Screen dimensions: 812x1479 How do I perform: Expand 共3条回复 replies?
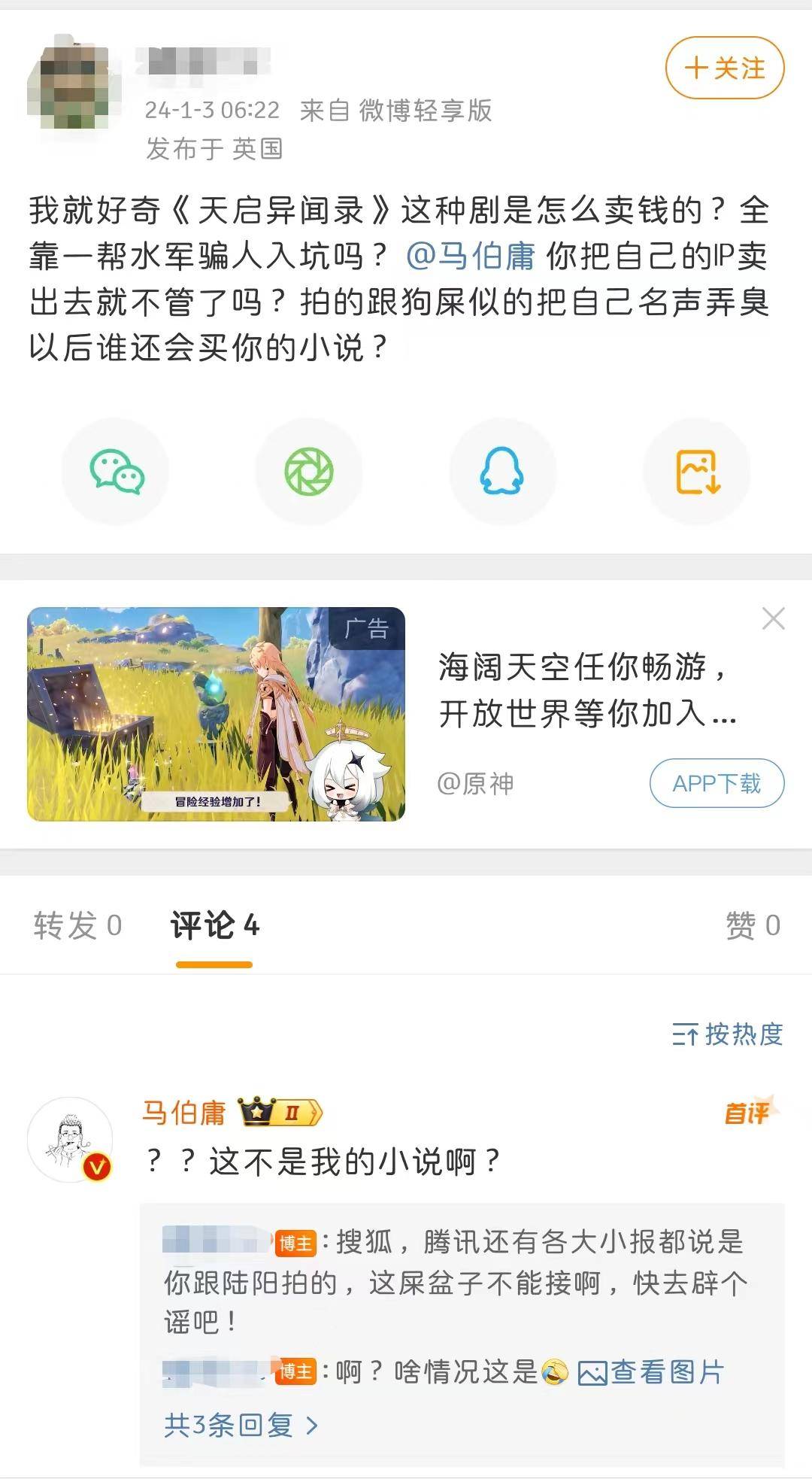(241, 1425)
